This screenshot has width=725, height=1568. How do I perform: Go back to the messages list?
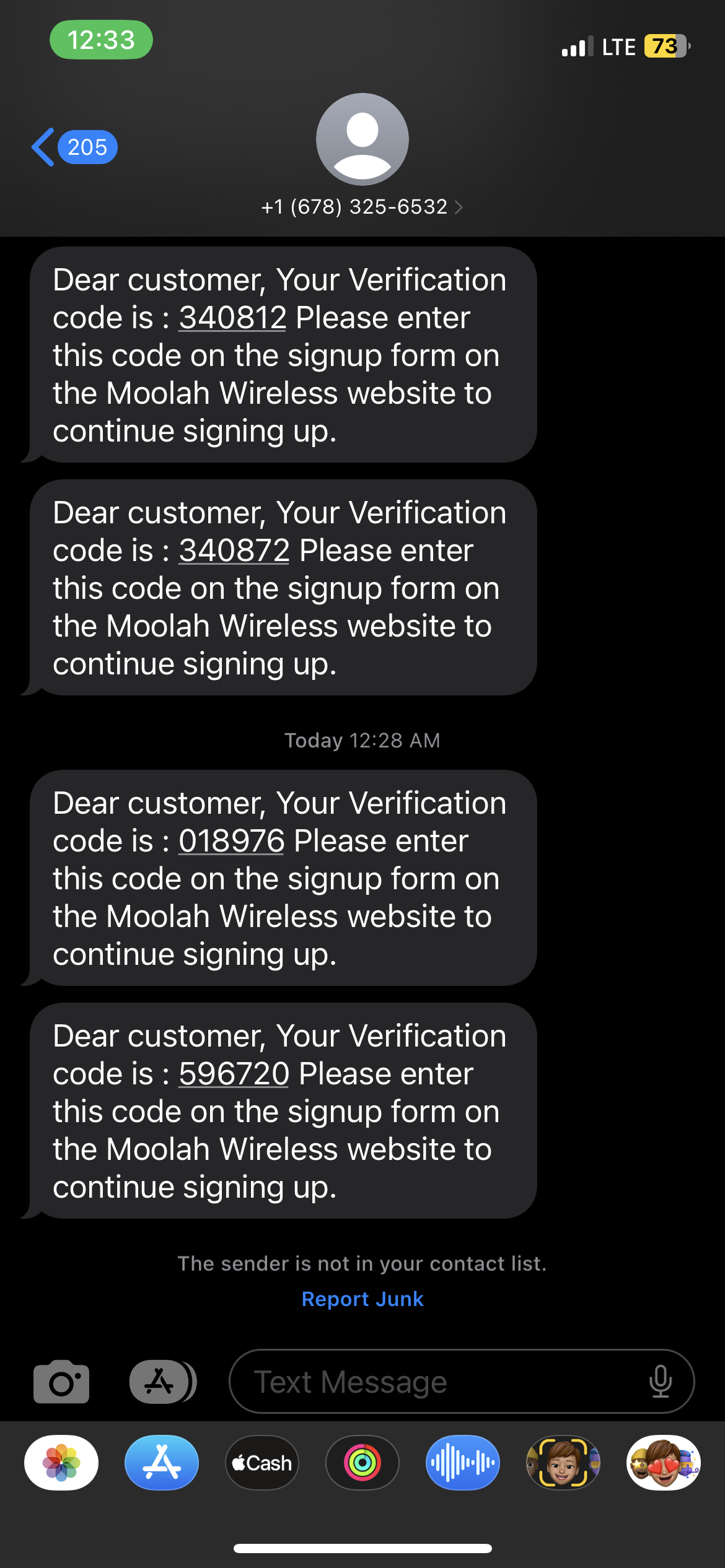point(73,147)
